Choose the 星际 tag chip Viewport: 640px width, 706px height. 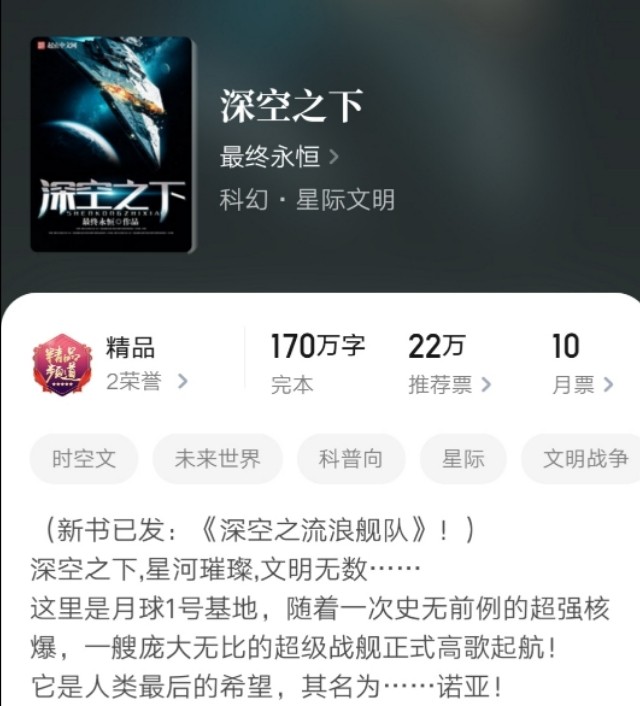(x=463, y=459)
